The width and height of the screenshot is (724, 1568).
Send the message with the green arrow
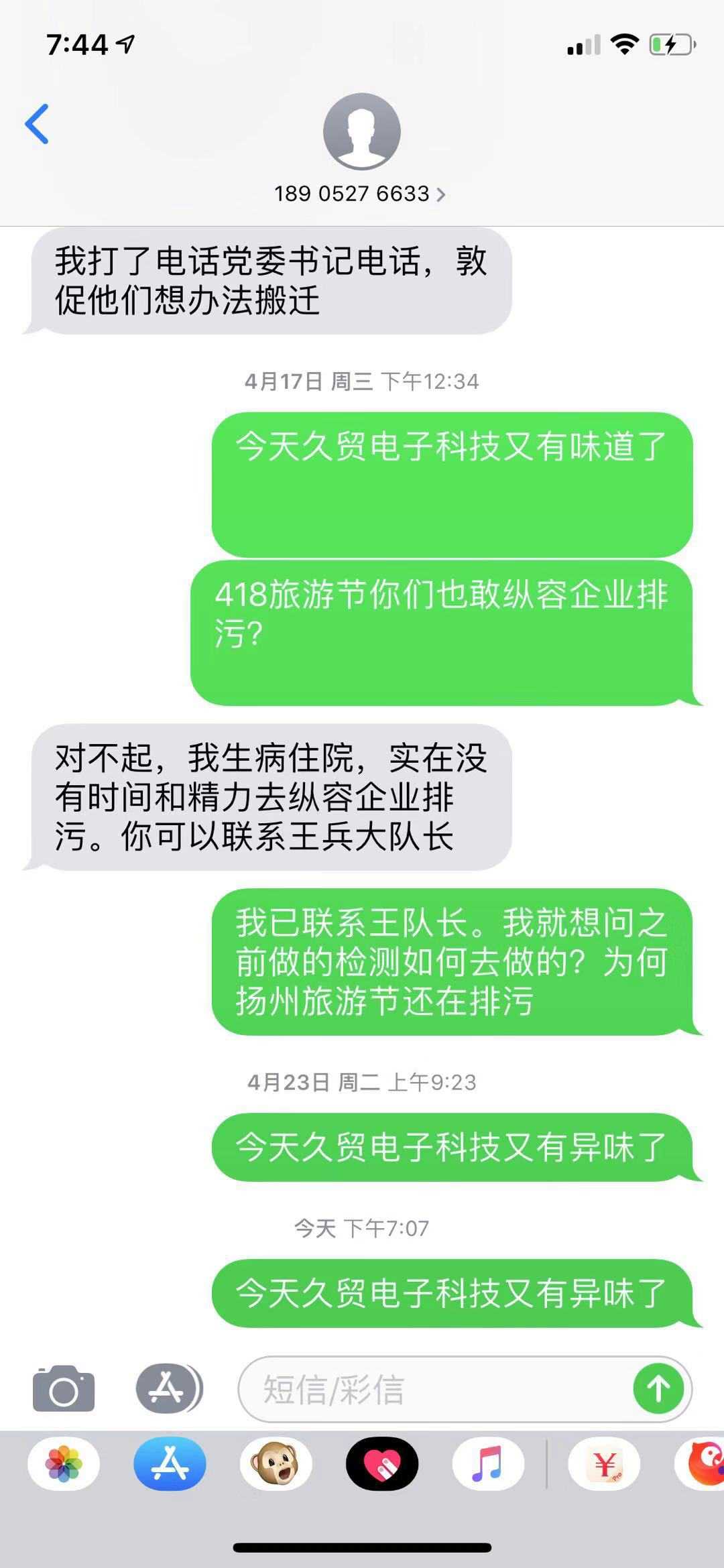click(x=658, y=1389)
